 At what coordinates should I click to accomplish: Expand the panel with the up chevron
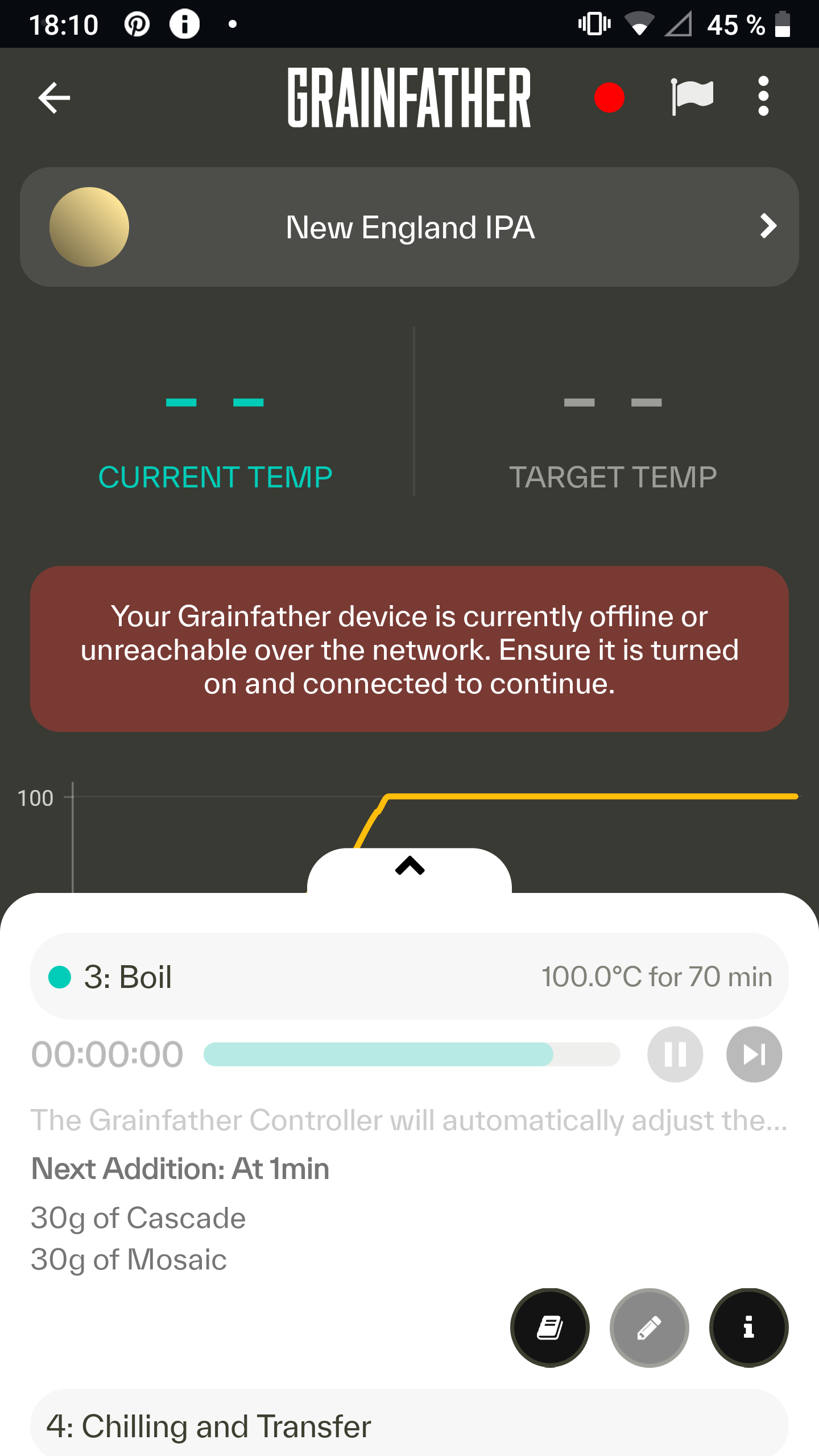point(409,866)
